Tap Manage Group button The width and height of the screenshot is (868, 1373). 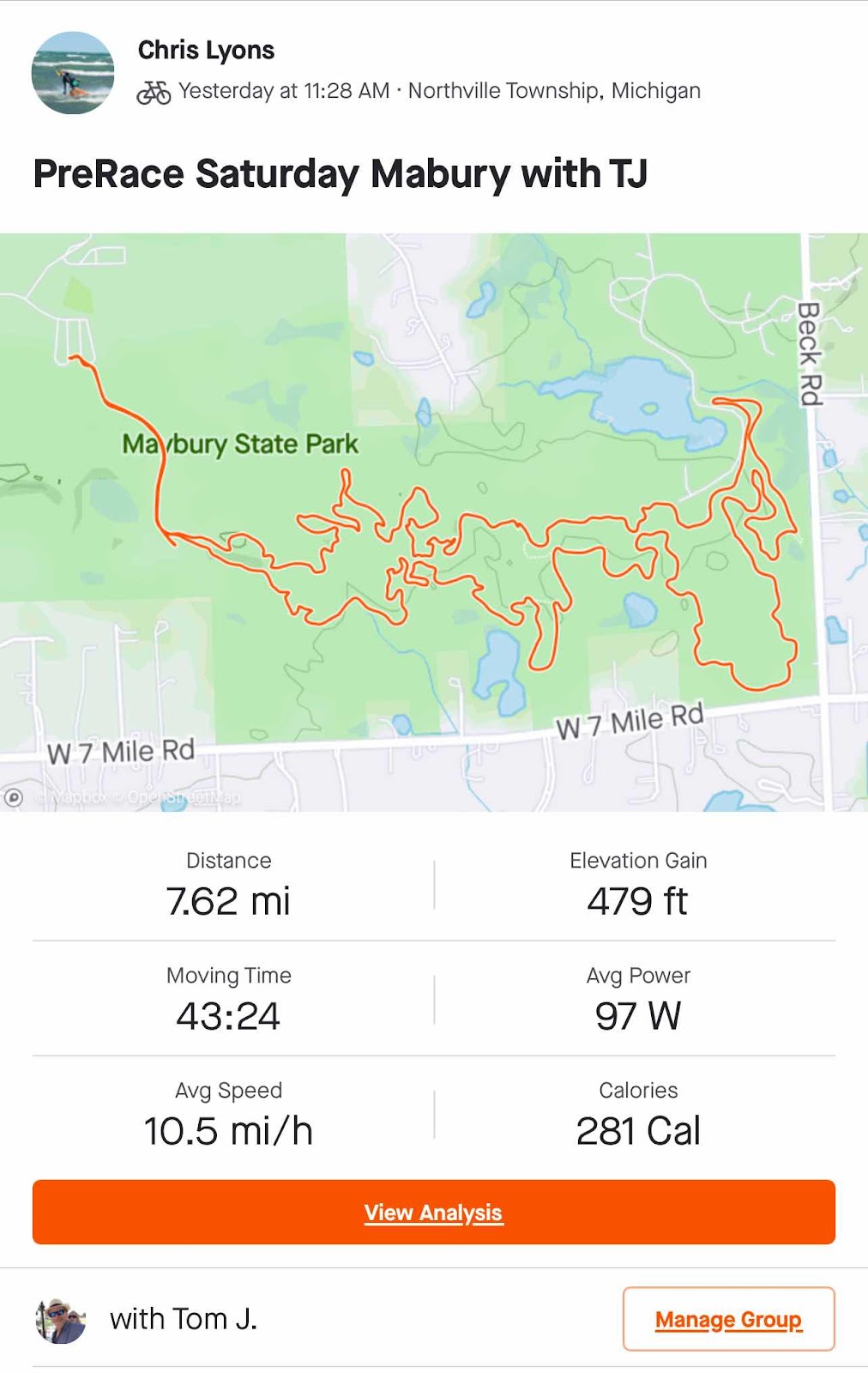(x=728, y=1319)
